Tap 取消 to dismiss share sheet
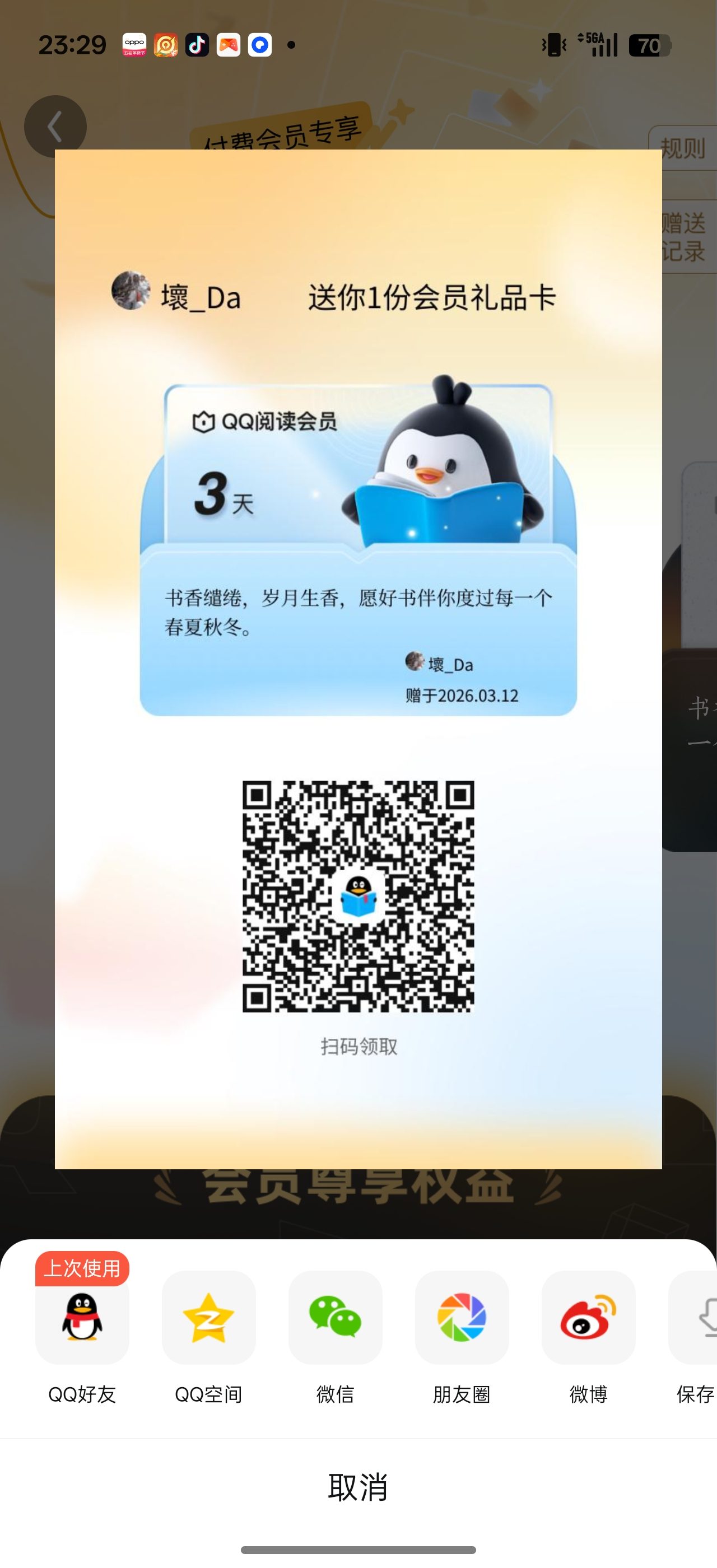Screen dimensions: 717x1568 [x=358, y=1487]
